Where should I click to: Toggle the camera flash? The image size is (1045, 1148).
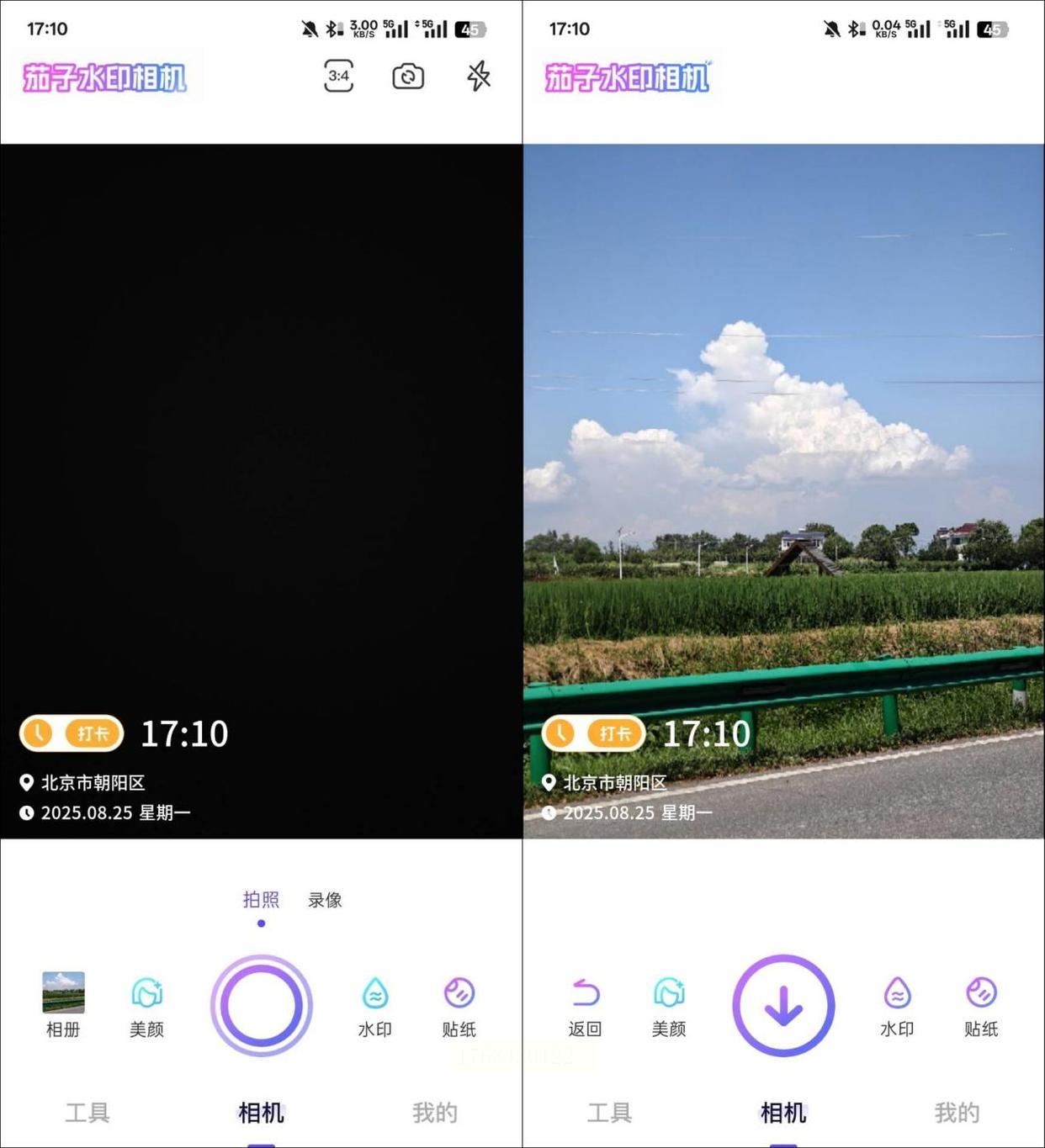click(x=479, y=77)
